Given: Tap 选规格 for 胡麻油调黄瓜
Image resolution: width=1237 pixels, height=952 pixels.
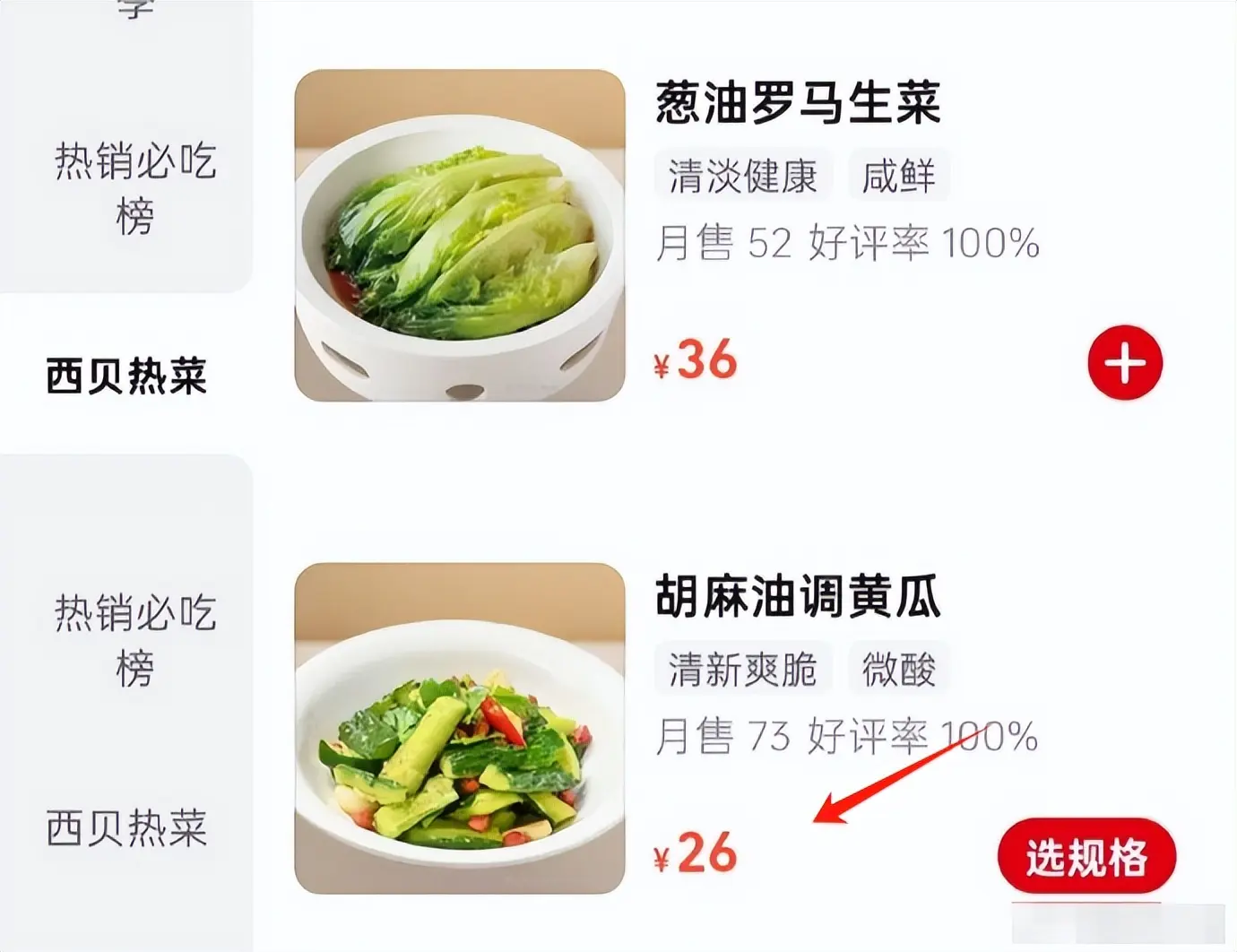Looking at the screenshot, I should 1086,857.
